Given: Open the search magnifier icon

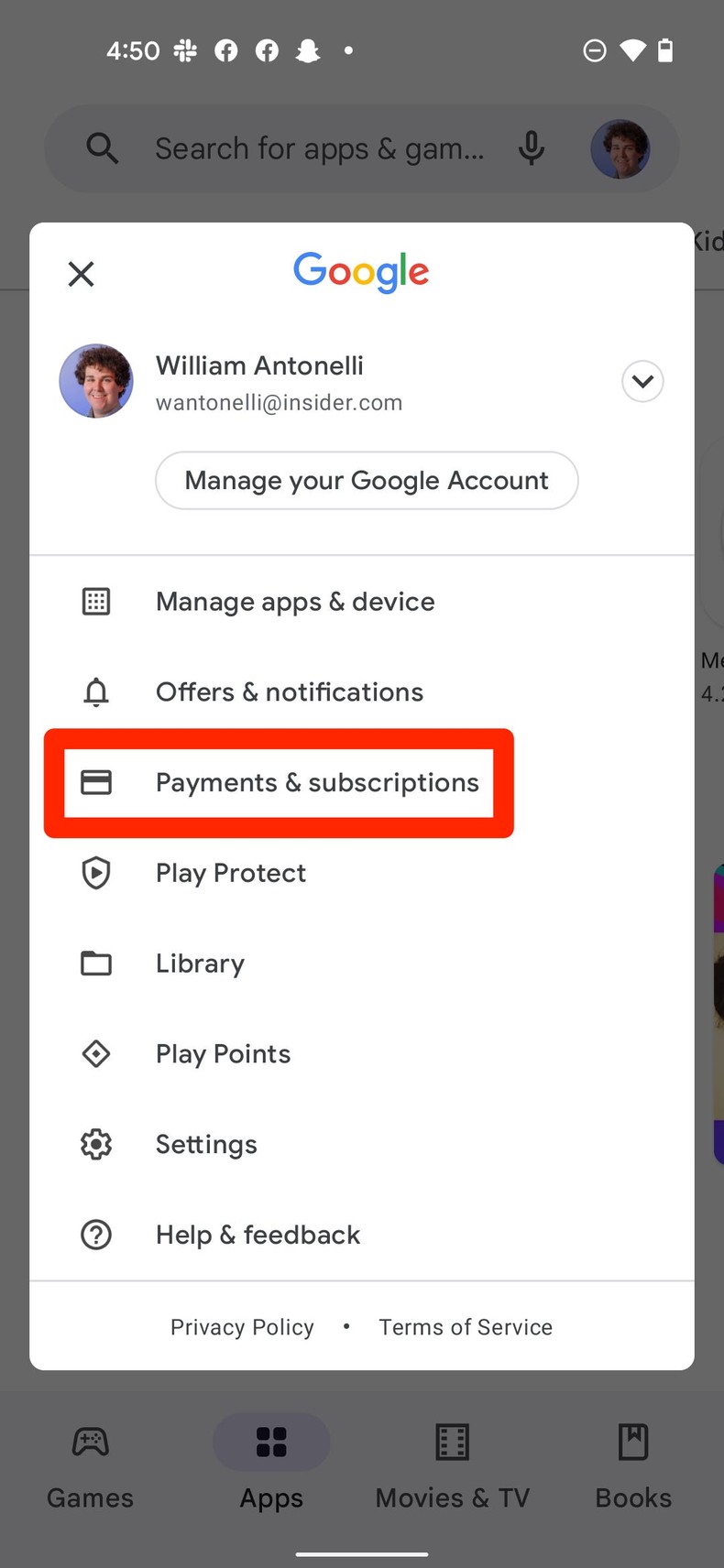Looking at the screenshot, I should tap(103, 148).
